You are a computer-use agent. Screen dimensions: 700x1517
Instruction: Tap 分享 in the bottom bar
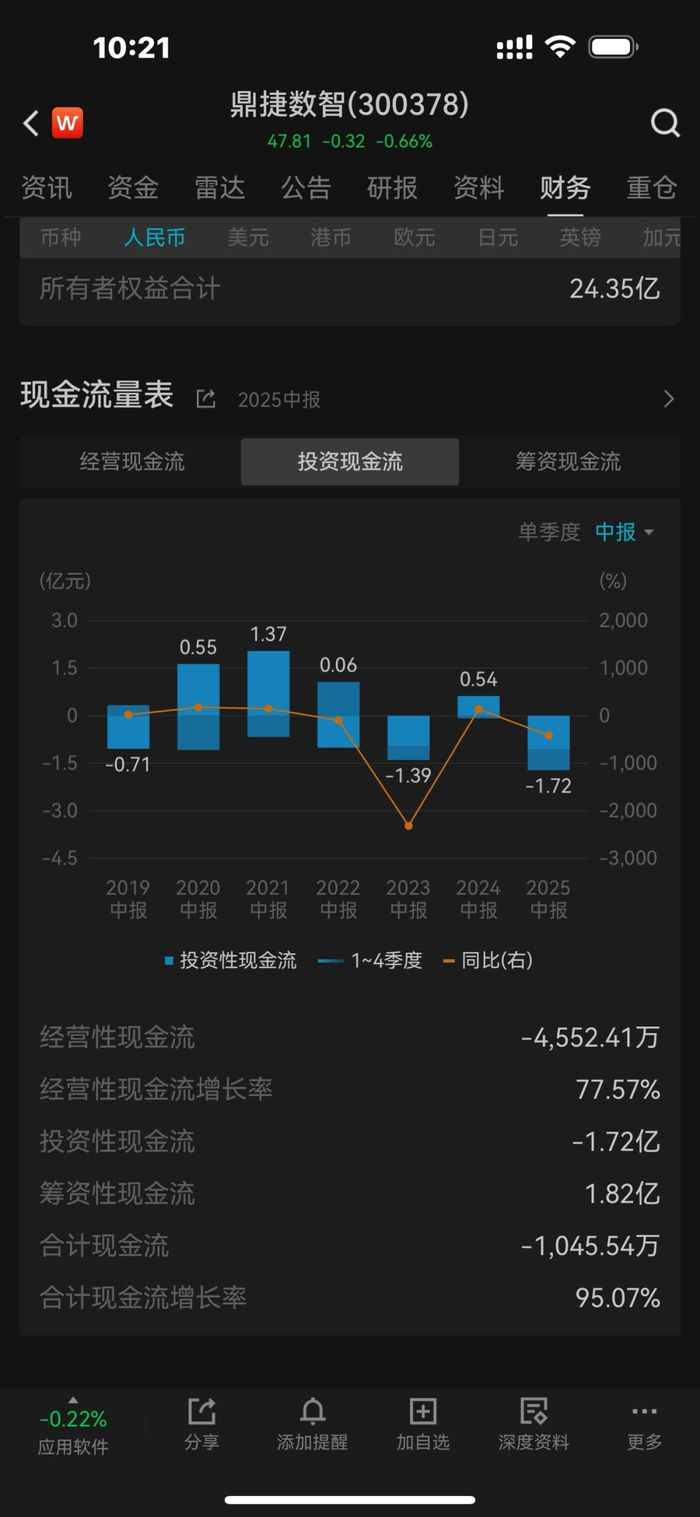(x=202, y=1425)
